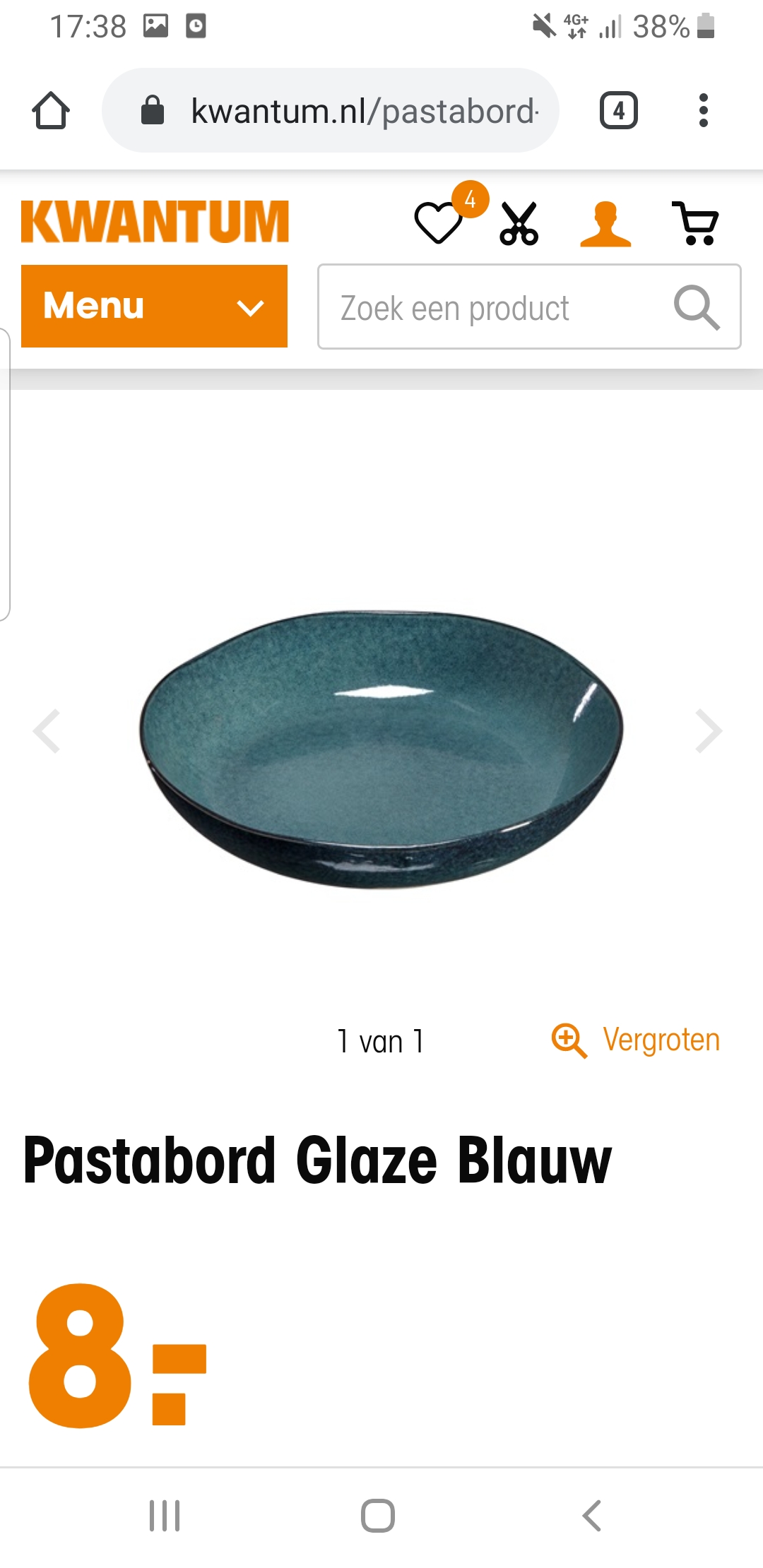763x1568 pixels.
Task: Open the account profile icon
Action: (x=605, y=223)
